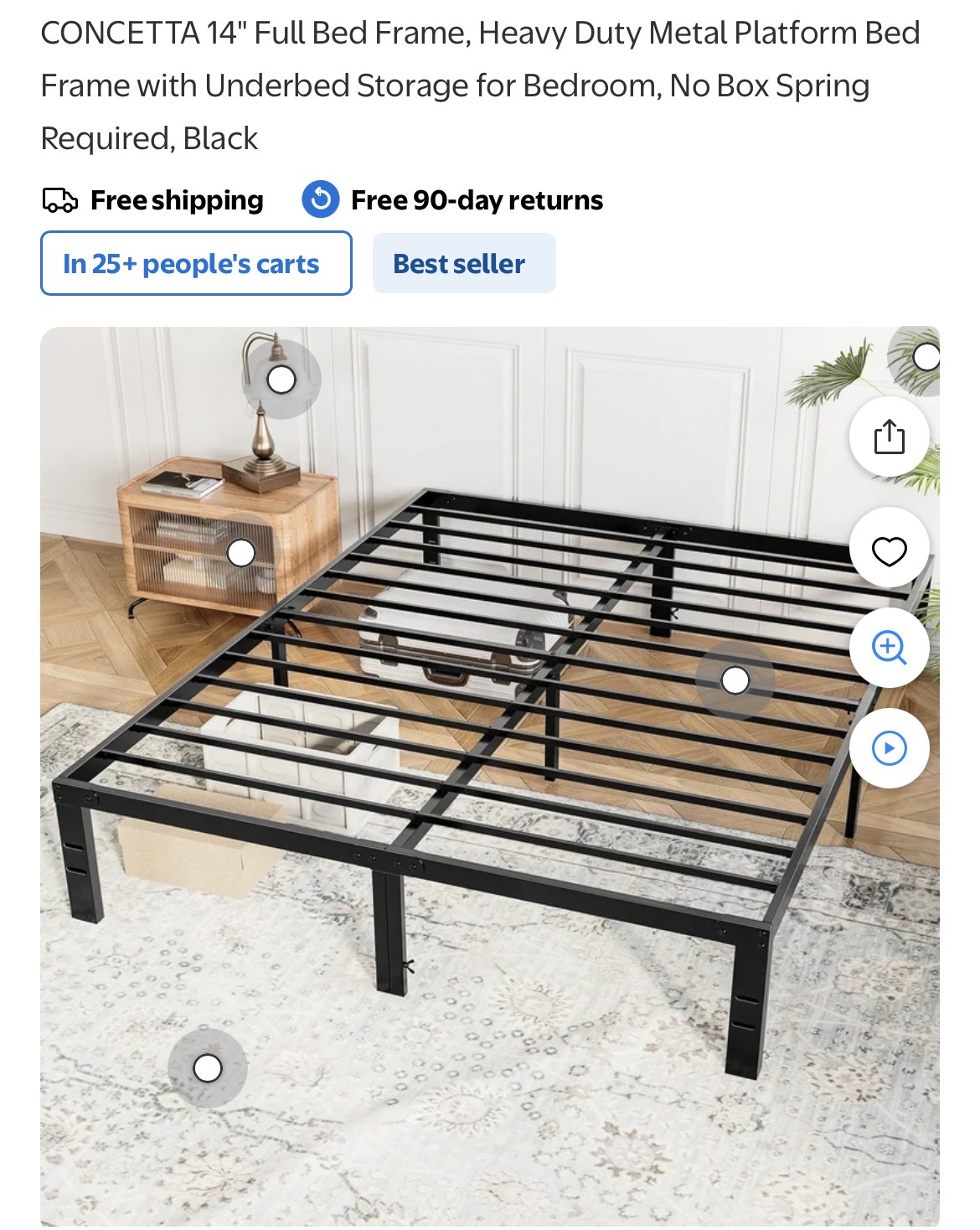980x1230 pixels.
Task: Tap the hotspot dot on the lamp
Action: (x=281, y=380)
